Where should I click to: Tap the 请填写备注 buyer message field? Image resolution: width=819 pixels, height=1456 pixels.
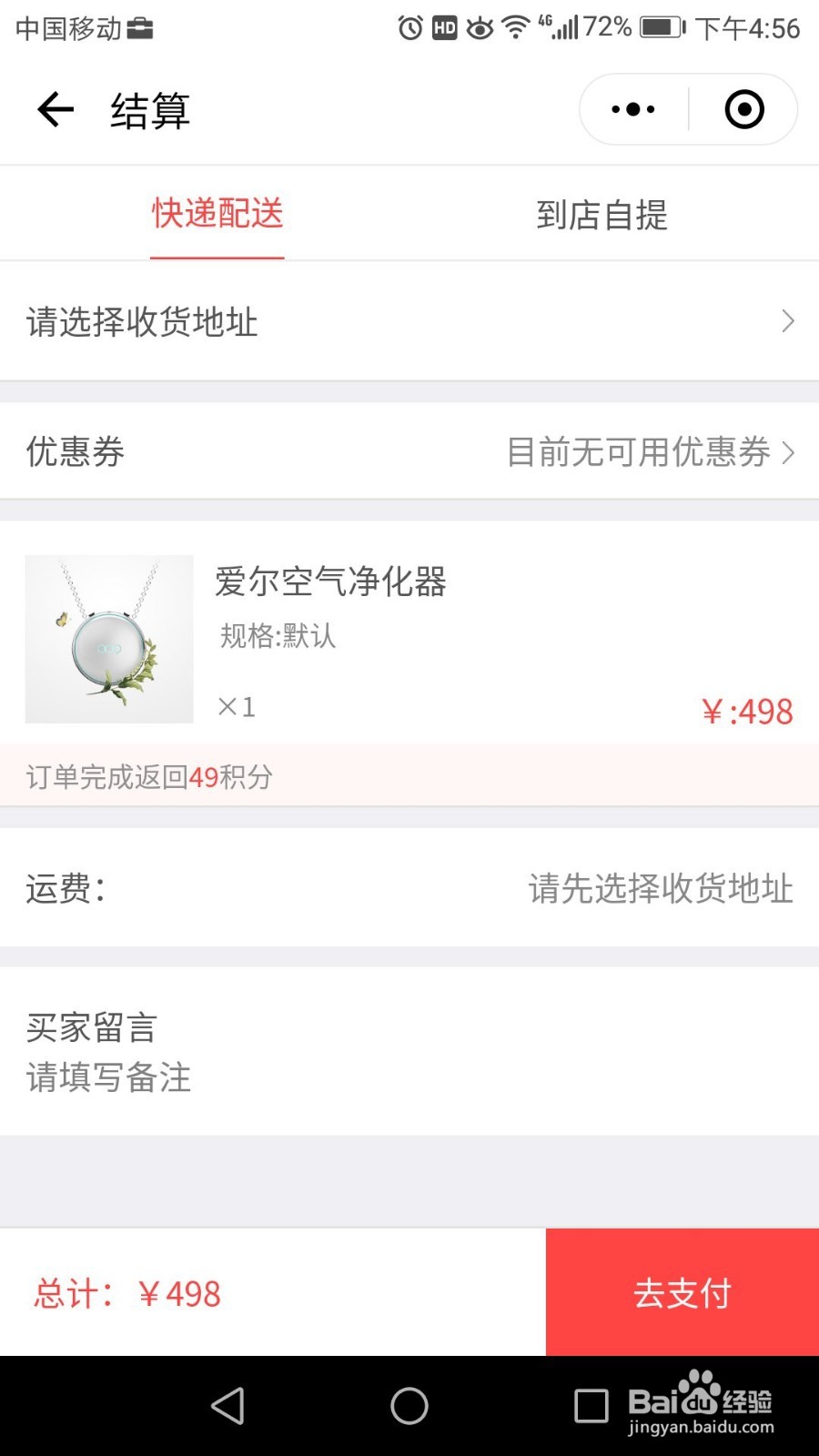click(x=107, y=1078)
